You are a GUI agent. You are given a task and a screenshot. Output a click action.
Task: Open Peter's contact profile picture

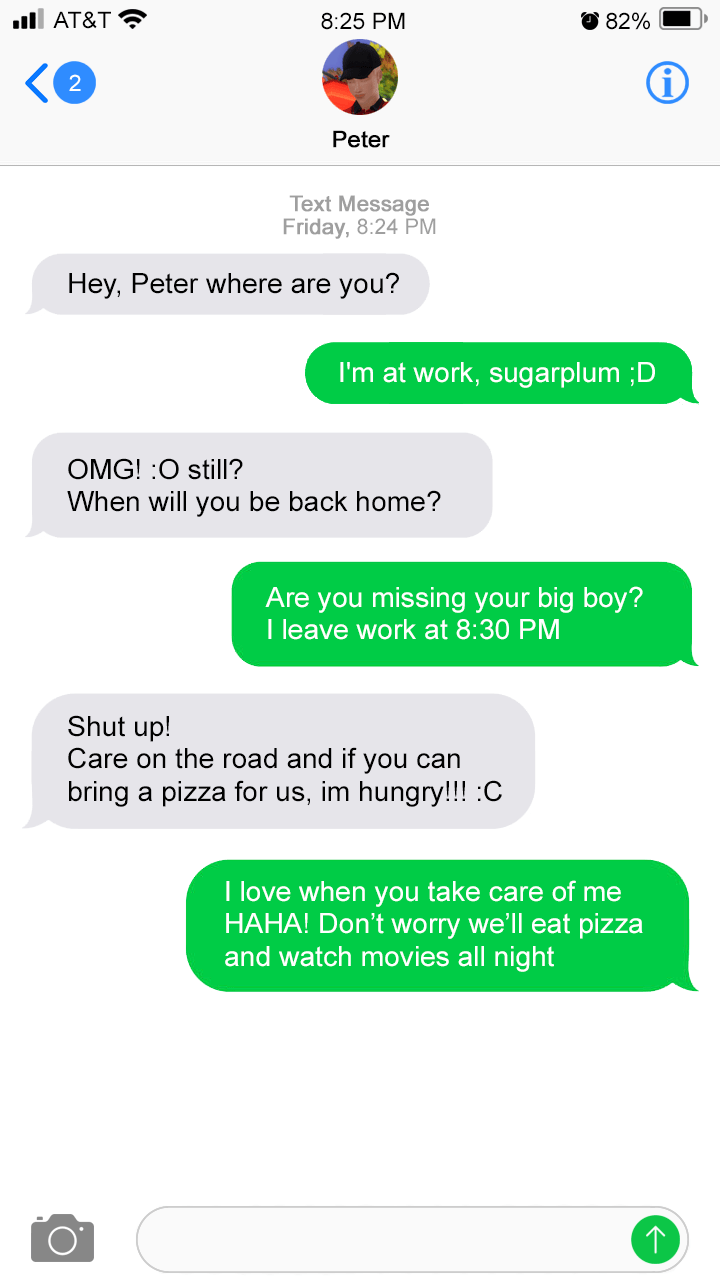point(360,78)
